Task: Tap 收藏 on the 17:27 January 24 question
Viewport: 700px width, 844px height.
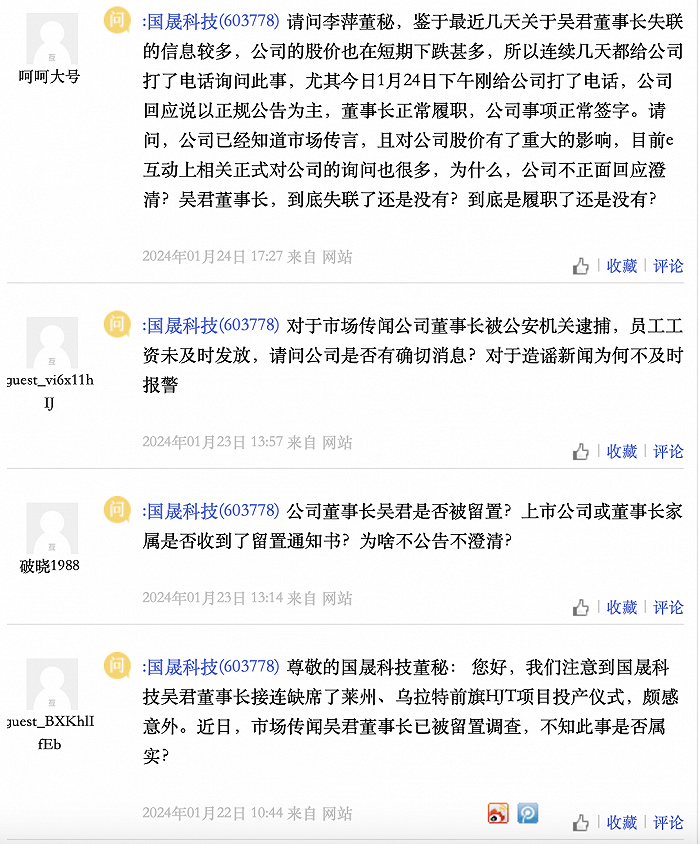Action: pyautogui.click(x=621, y=266)
